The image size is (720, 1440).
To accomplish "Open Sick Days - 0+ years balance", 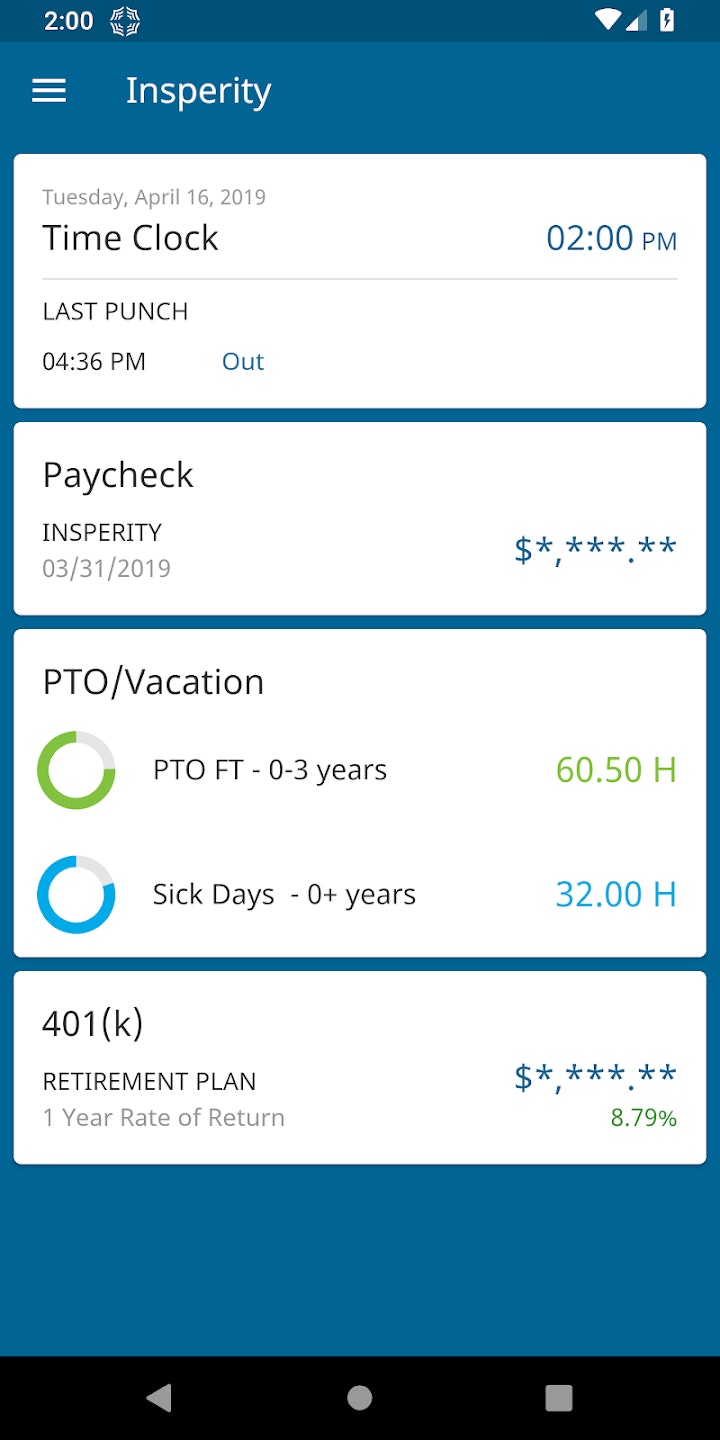I will coord(360,894).
